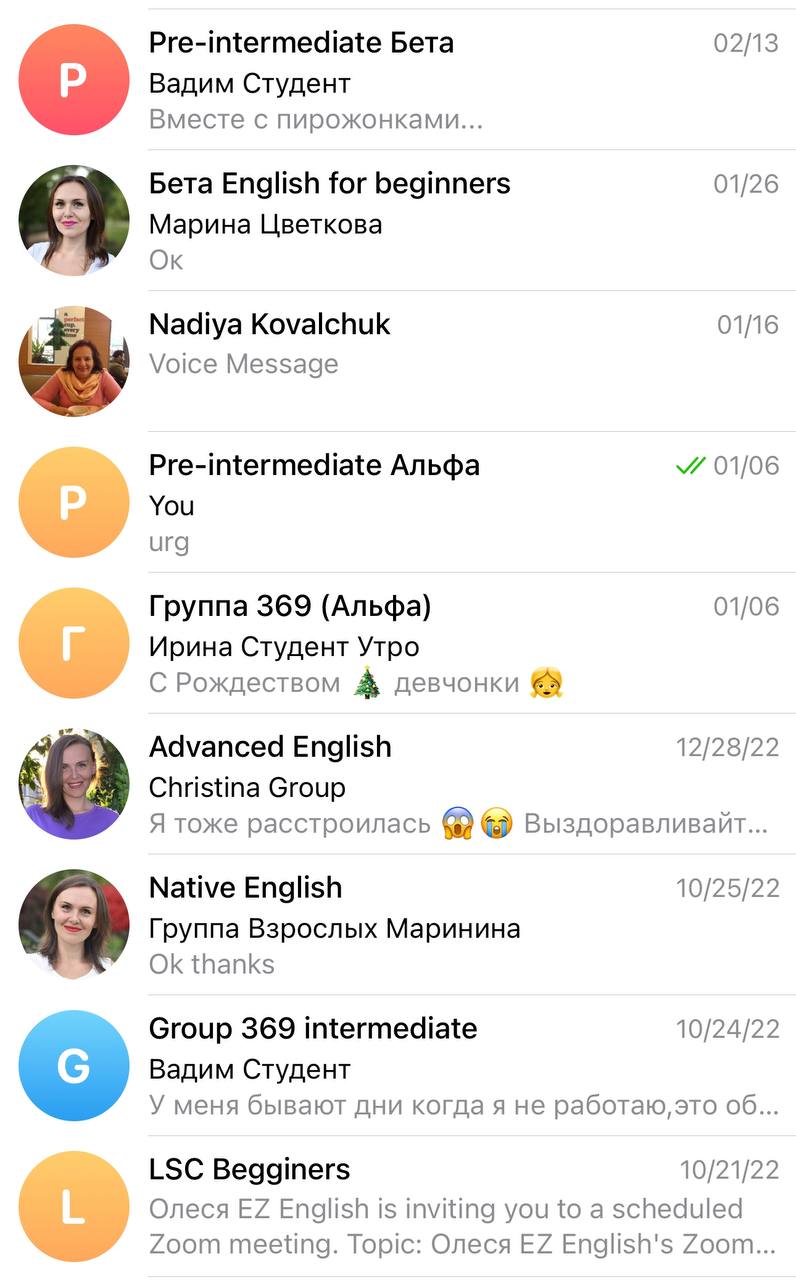
Task: Open Бета English for beginners chat
Action: click(x=400, y=221)
